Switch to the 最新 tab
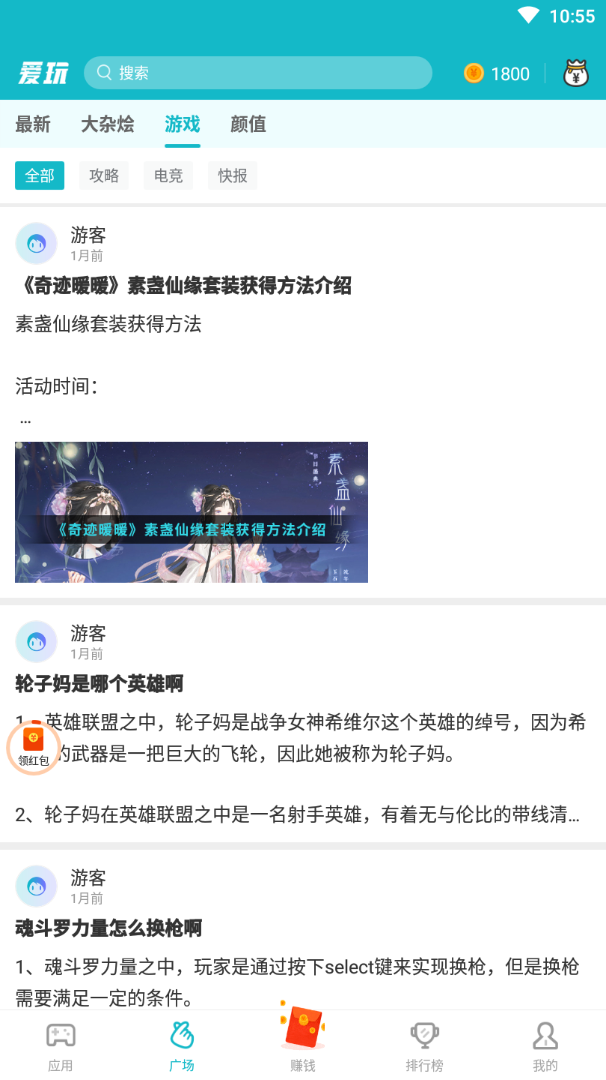The width and height of the screenshot is (606, 1080). click(33, 124)
